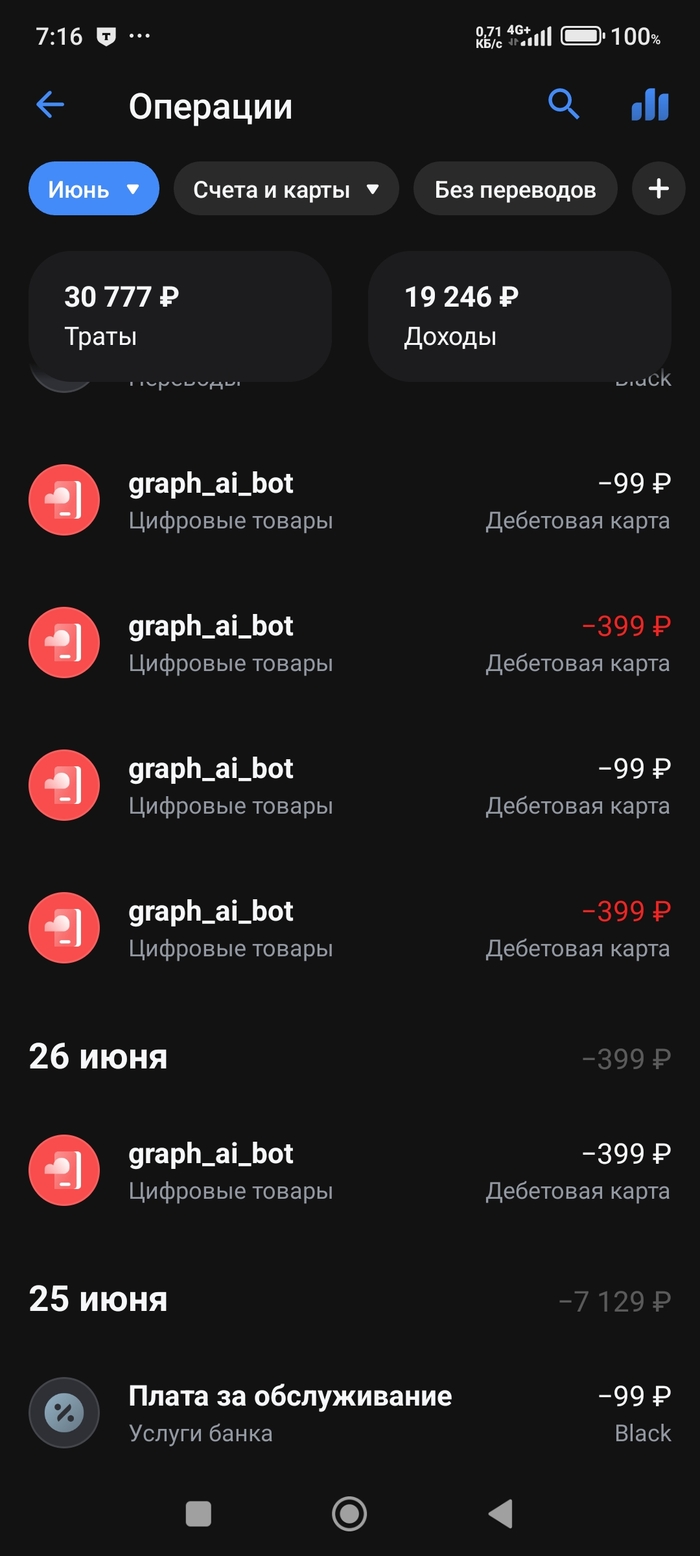Open search for operations
The width and height of the screenshot is (700, 1556).
click(x=564, y=105)
